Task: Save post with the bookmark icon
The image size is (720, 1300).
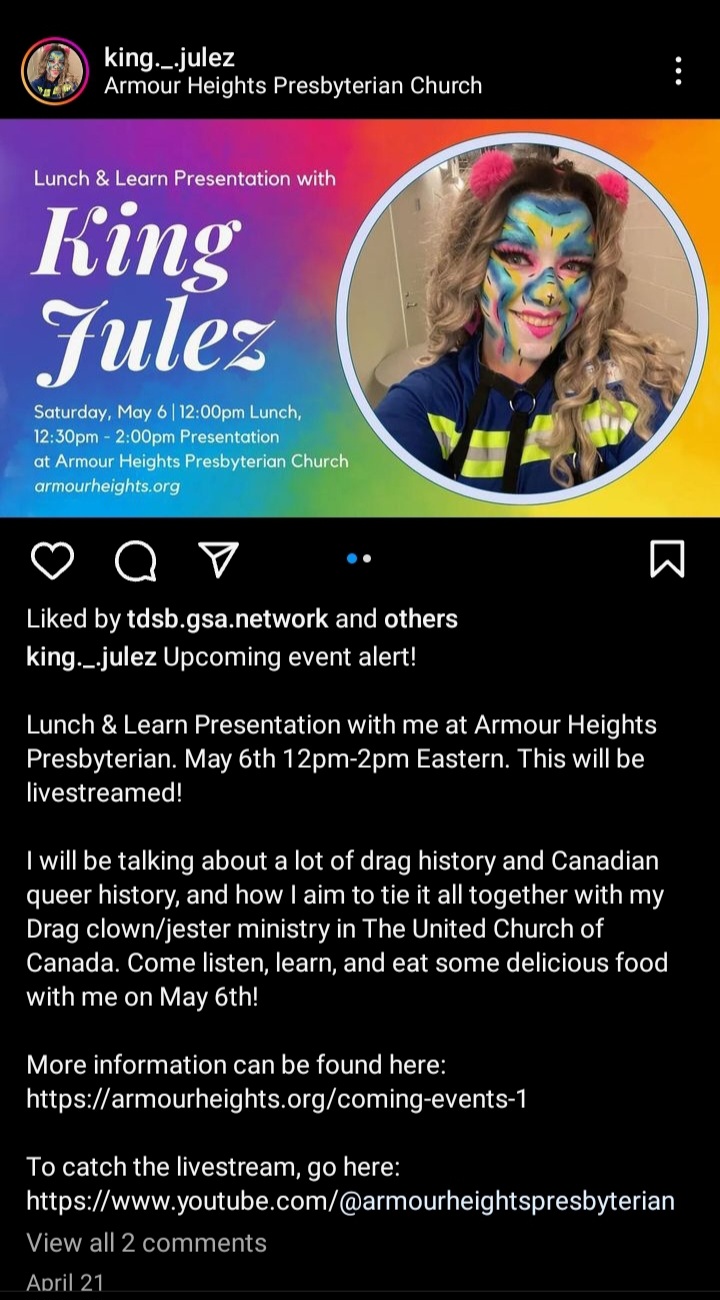Action: pos(667,559)
